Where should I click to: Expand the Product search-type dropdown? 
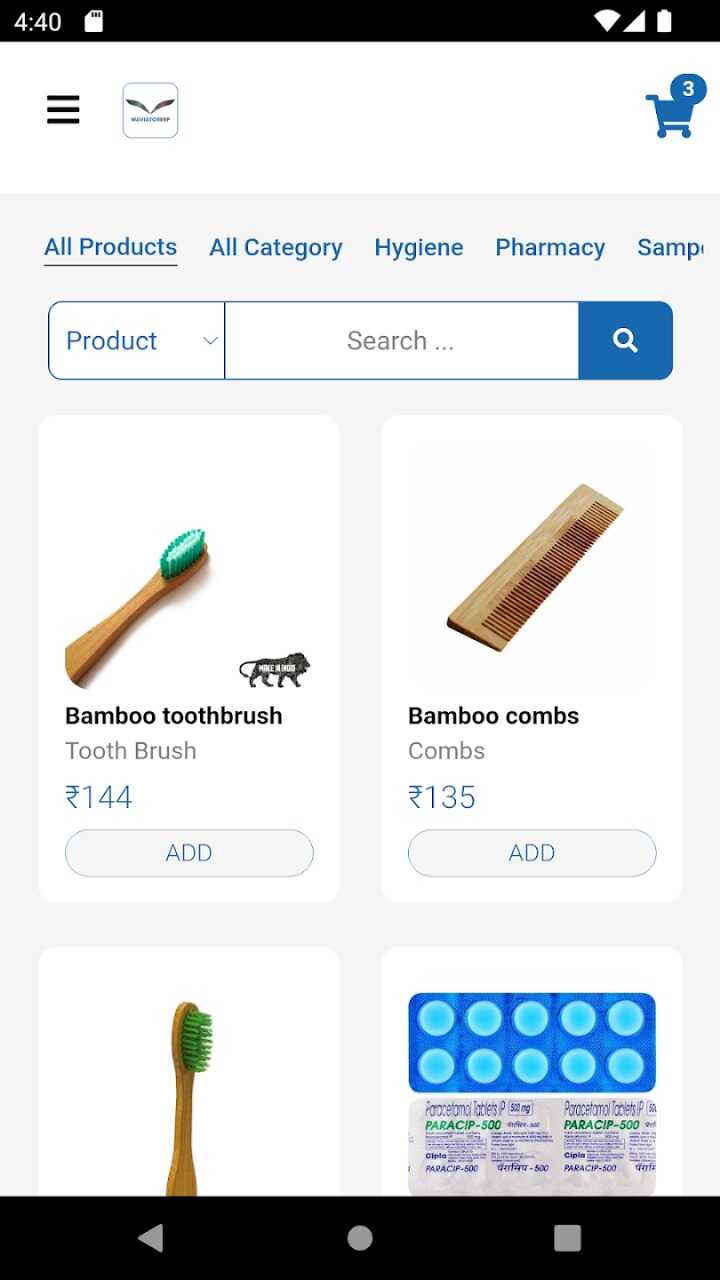[x=137, y=341]
